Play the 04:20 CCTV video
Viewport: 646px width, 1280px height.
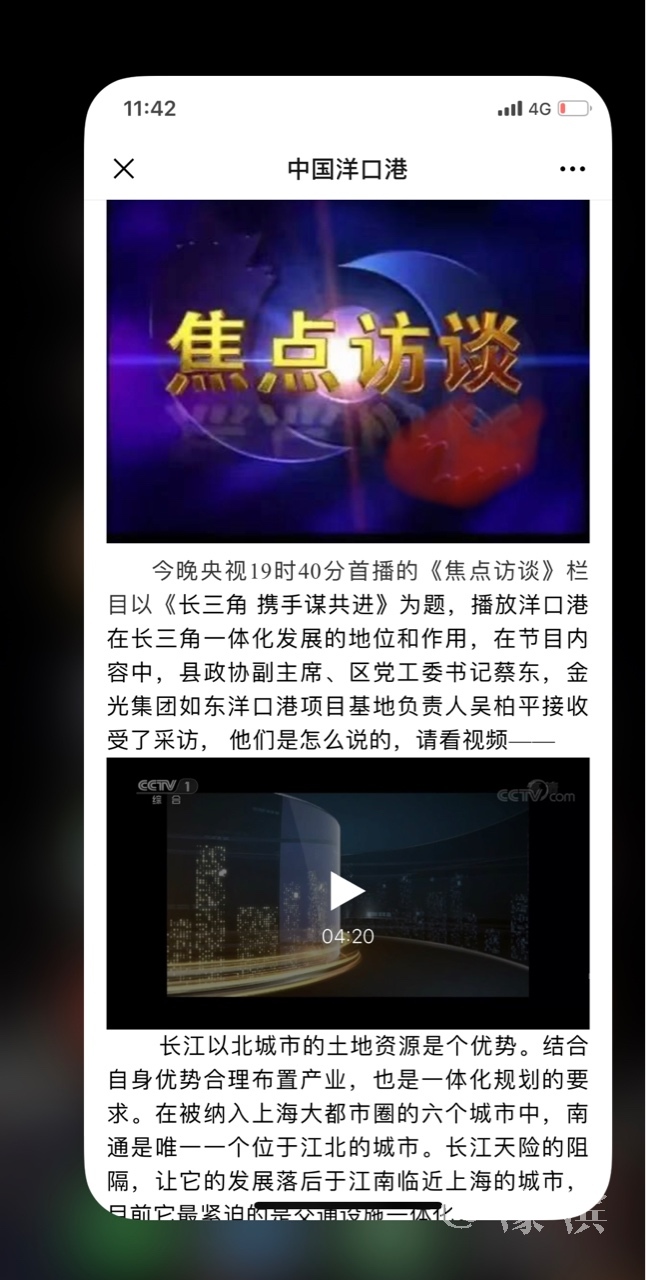pyautogui.click(x=346, y=891)
